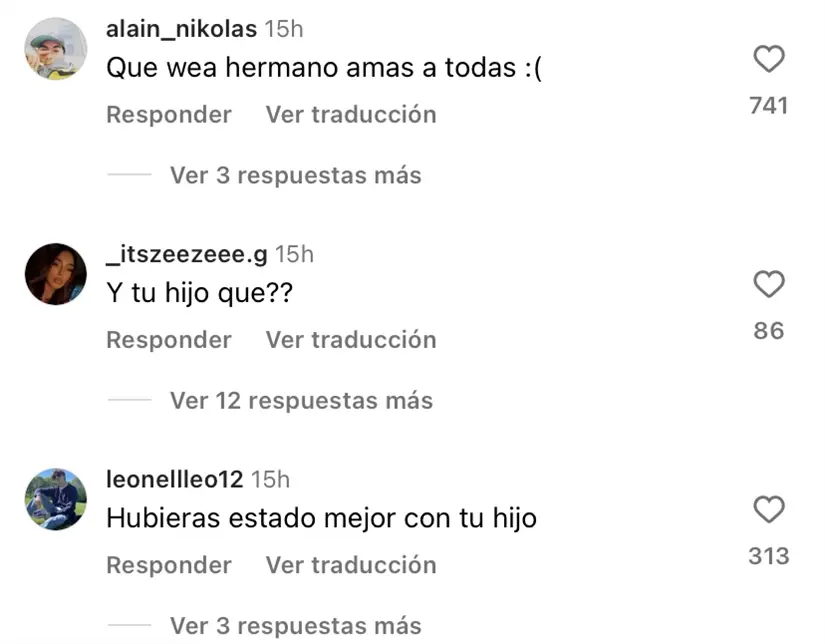The height and width of the screenshot is (644, 825).
Task: Open leonellleo12's profile avatar
Action: pos(56,498)
